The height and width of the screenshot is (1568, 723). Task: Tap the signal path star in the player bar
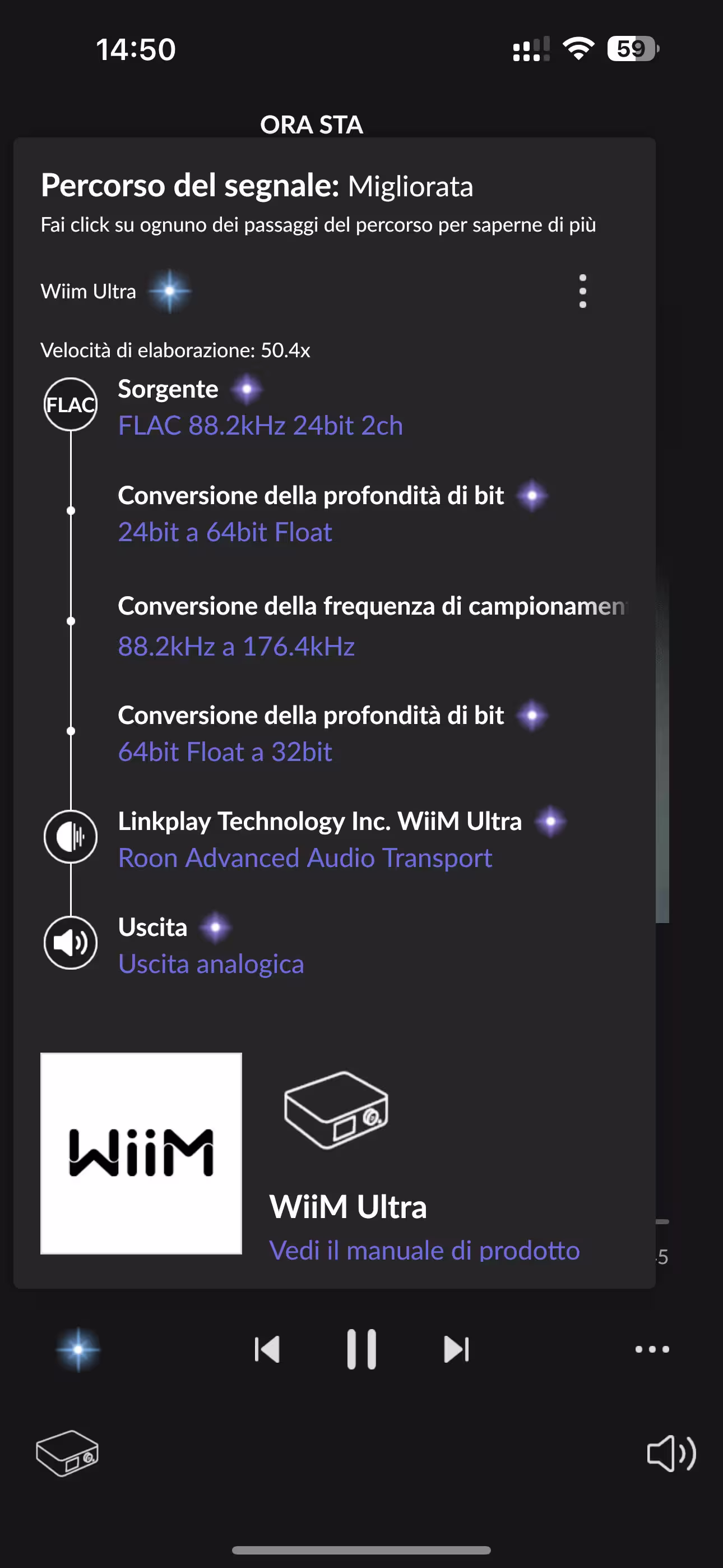click(78, 1349)
